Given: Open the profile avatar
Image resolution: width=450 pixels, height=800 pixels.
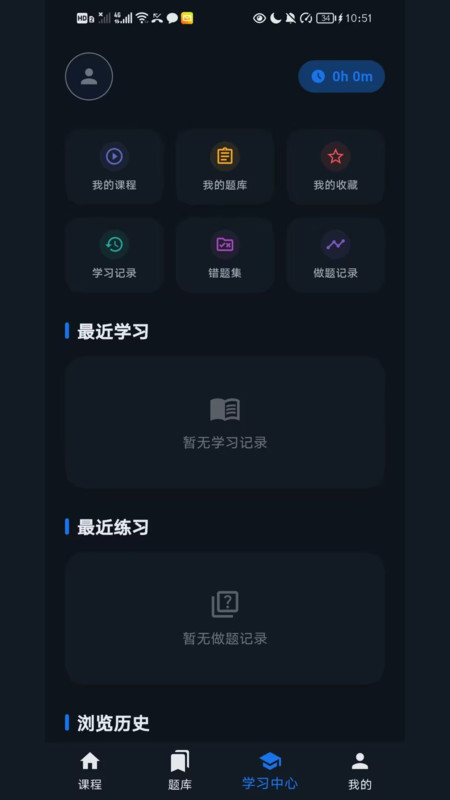Looking at the screenshot, I should point(89,77).
